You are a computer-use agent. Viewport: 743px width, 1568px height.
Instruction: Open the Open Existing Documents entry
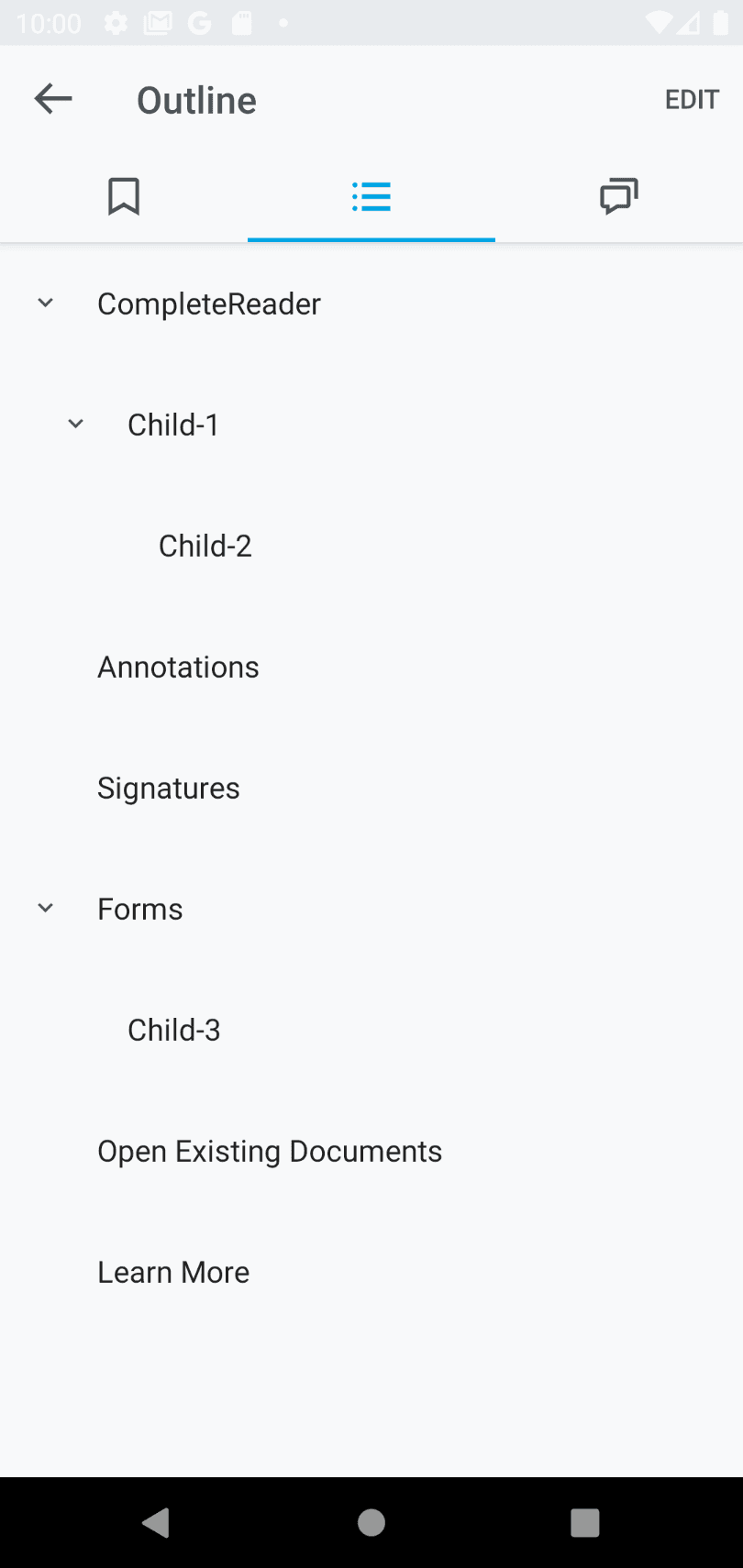tap(270, 1152)
